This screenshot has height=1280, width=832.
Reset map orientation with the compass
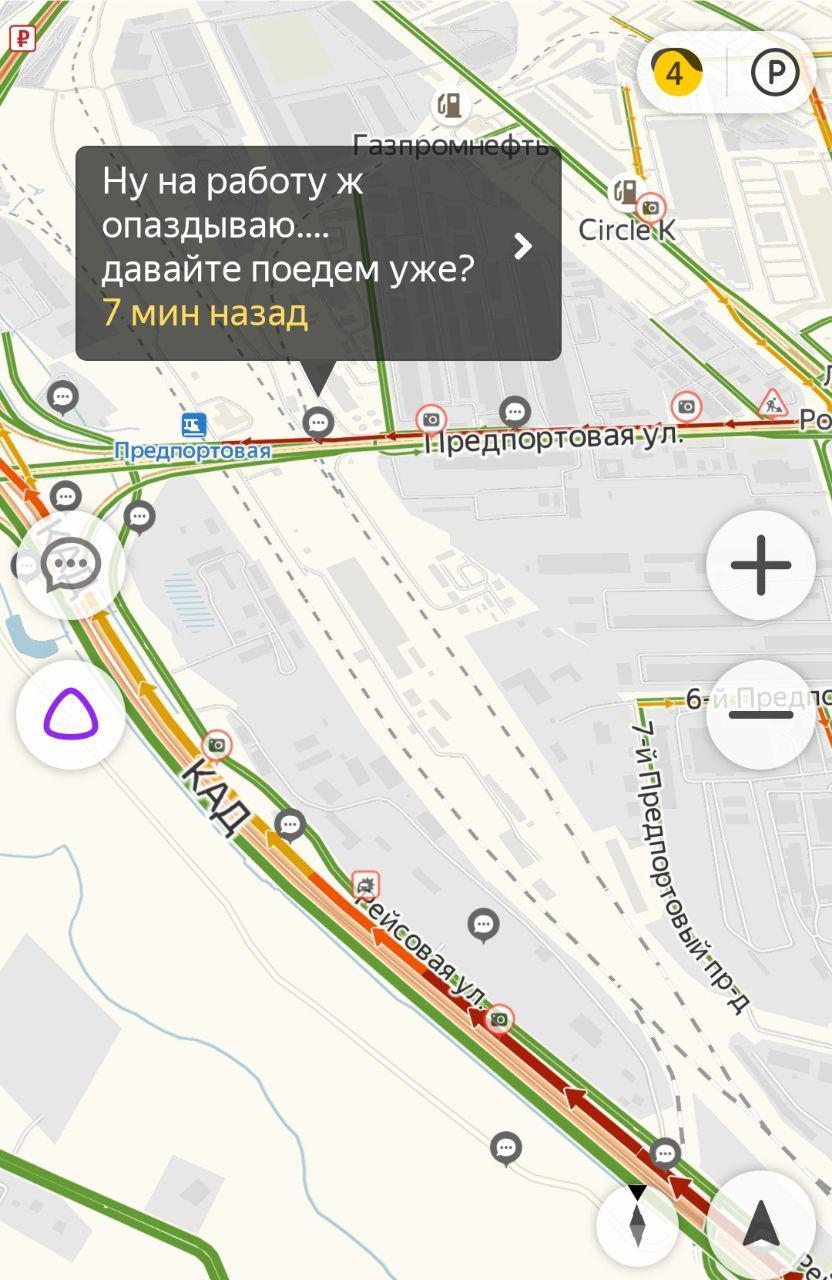tap(637, 1217)
